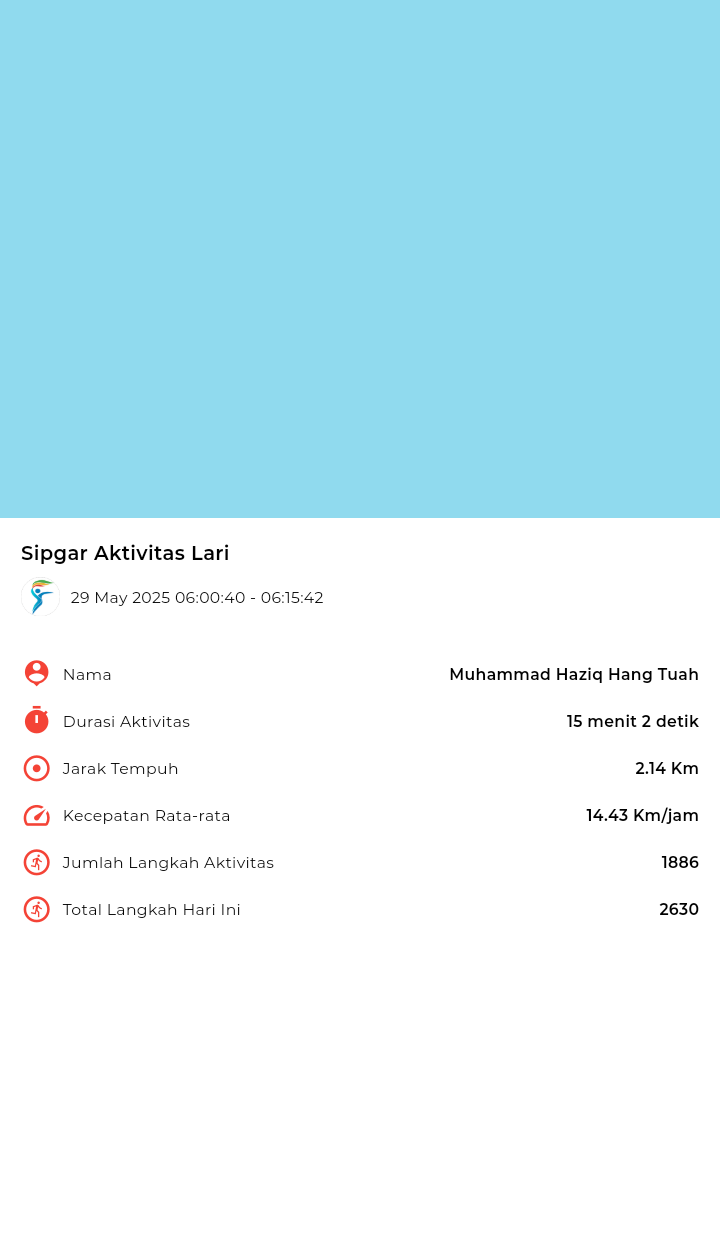Select the Kecepatan Rata-rata label
The image size is (720, 1251).
click(x=146, y=815)
